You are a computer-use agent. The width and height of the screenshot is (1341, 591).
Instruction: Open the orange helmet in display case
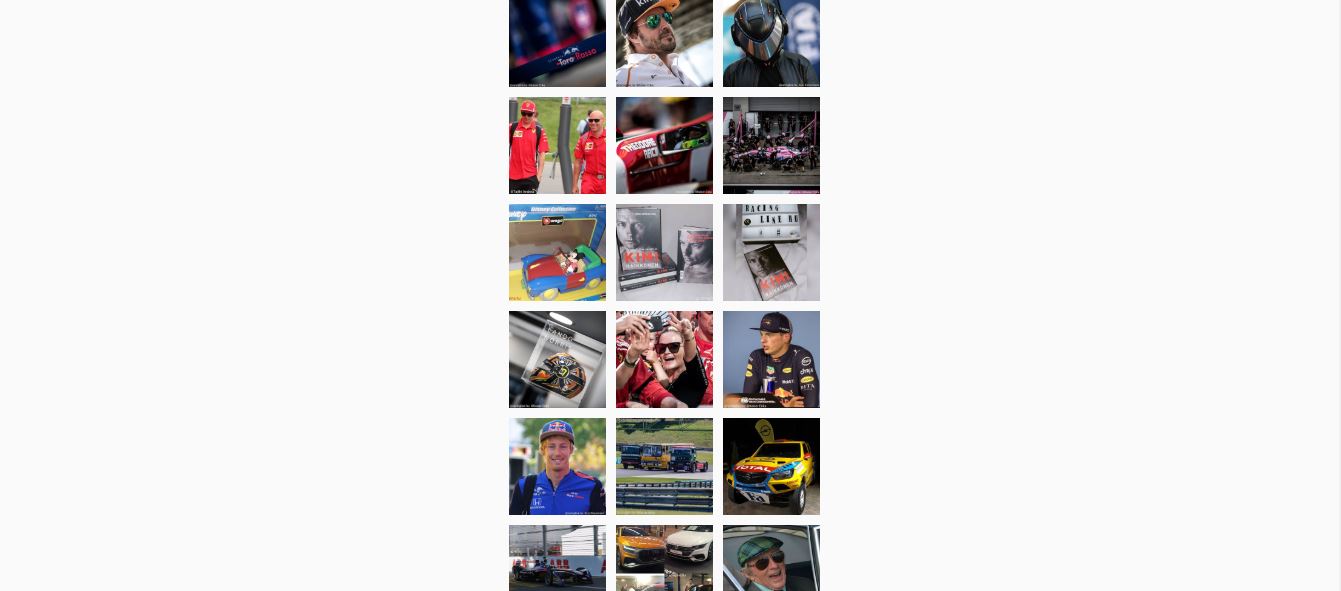[x=557, y=359]
